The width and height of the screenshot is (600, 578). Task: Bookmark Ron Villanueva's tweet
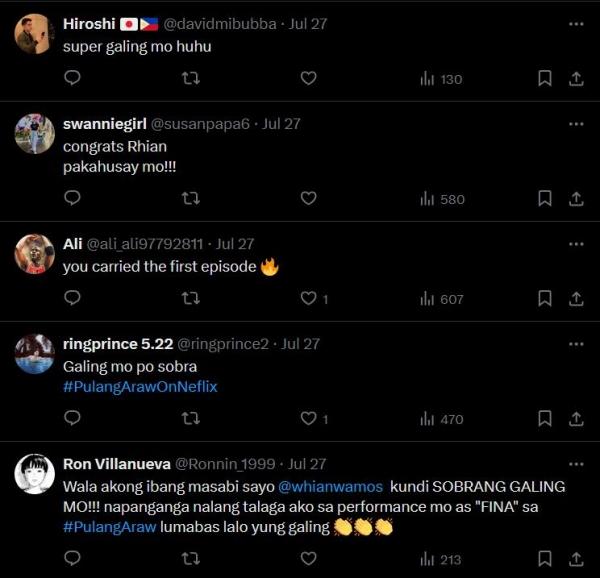point(545,558)
